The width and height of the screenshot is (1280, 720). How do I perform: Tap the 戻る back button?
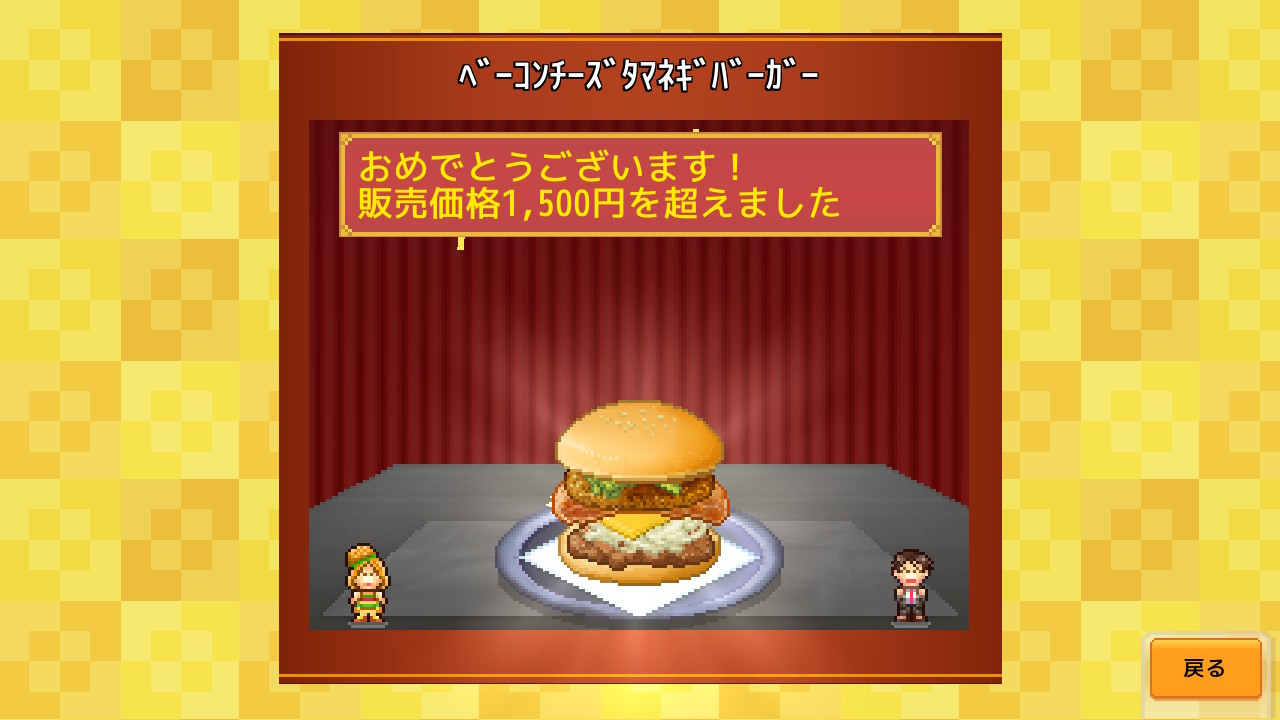coord(1205,668)
